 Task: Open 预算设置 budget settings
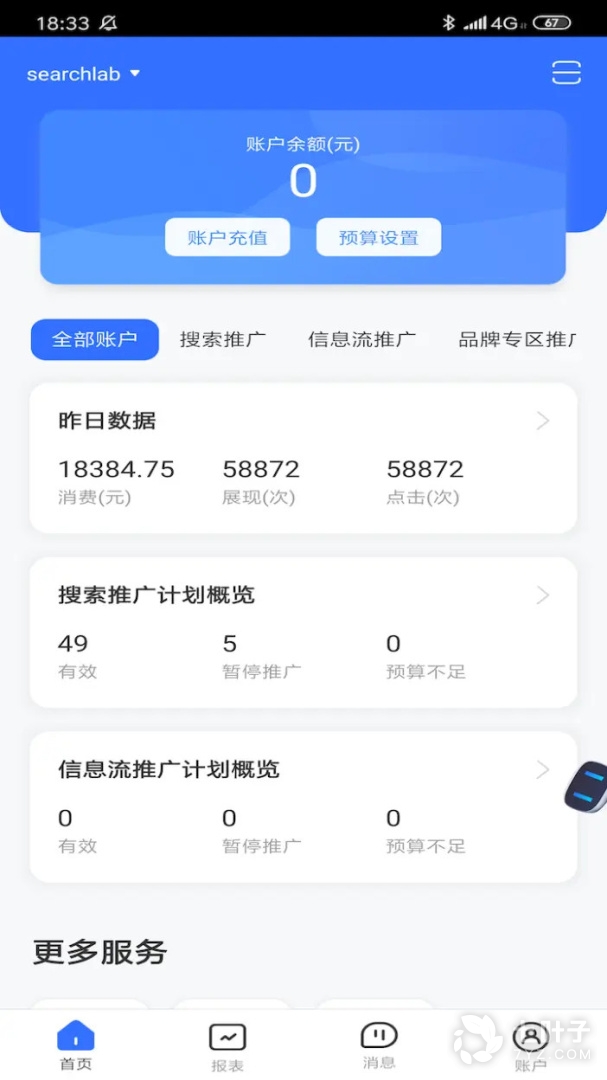coord(378,238)
